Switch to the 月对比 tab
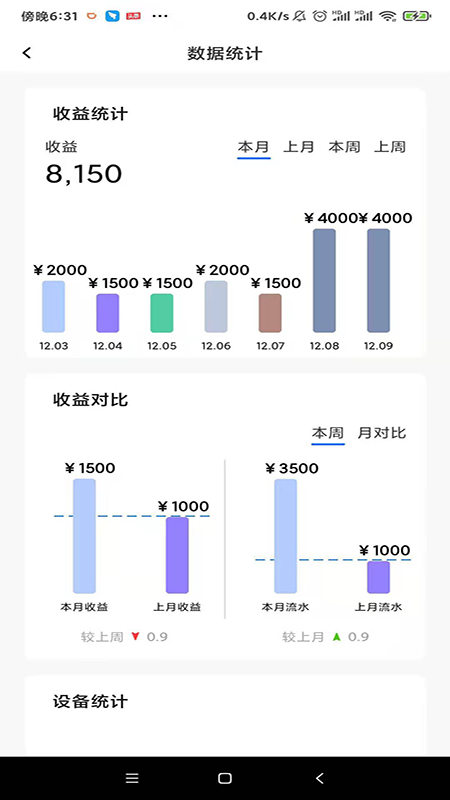The width and height of the screenshot is (450, 800). (x=382, y=433)
